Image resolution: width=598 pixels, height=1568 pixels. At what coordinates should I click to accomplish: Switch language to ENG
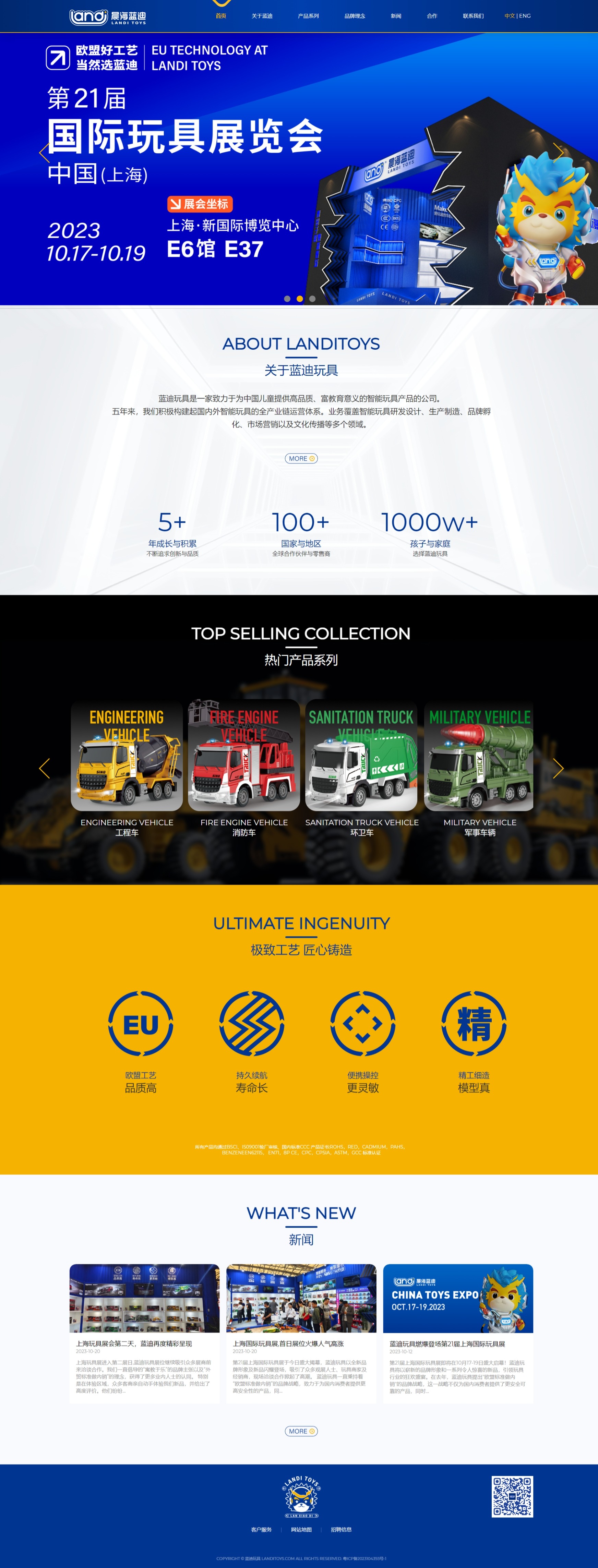coord(525,16)
